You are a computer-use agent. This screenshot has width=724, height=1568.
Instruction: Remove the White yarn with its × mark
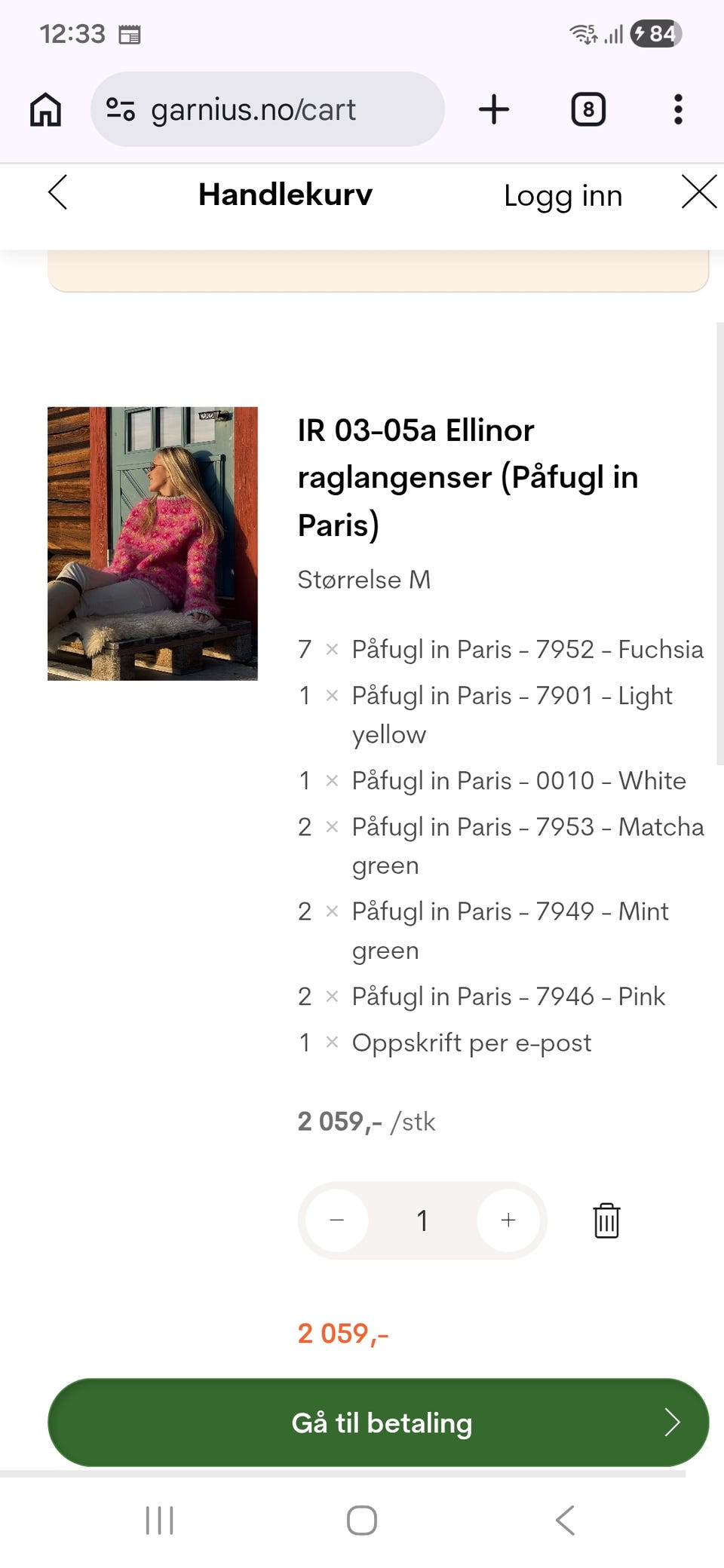click(x=330, y=782)
